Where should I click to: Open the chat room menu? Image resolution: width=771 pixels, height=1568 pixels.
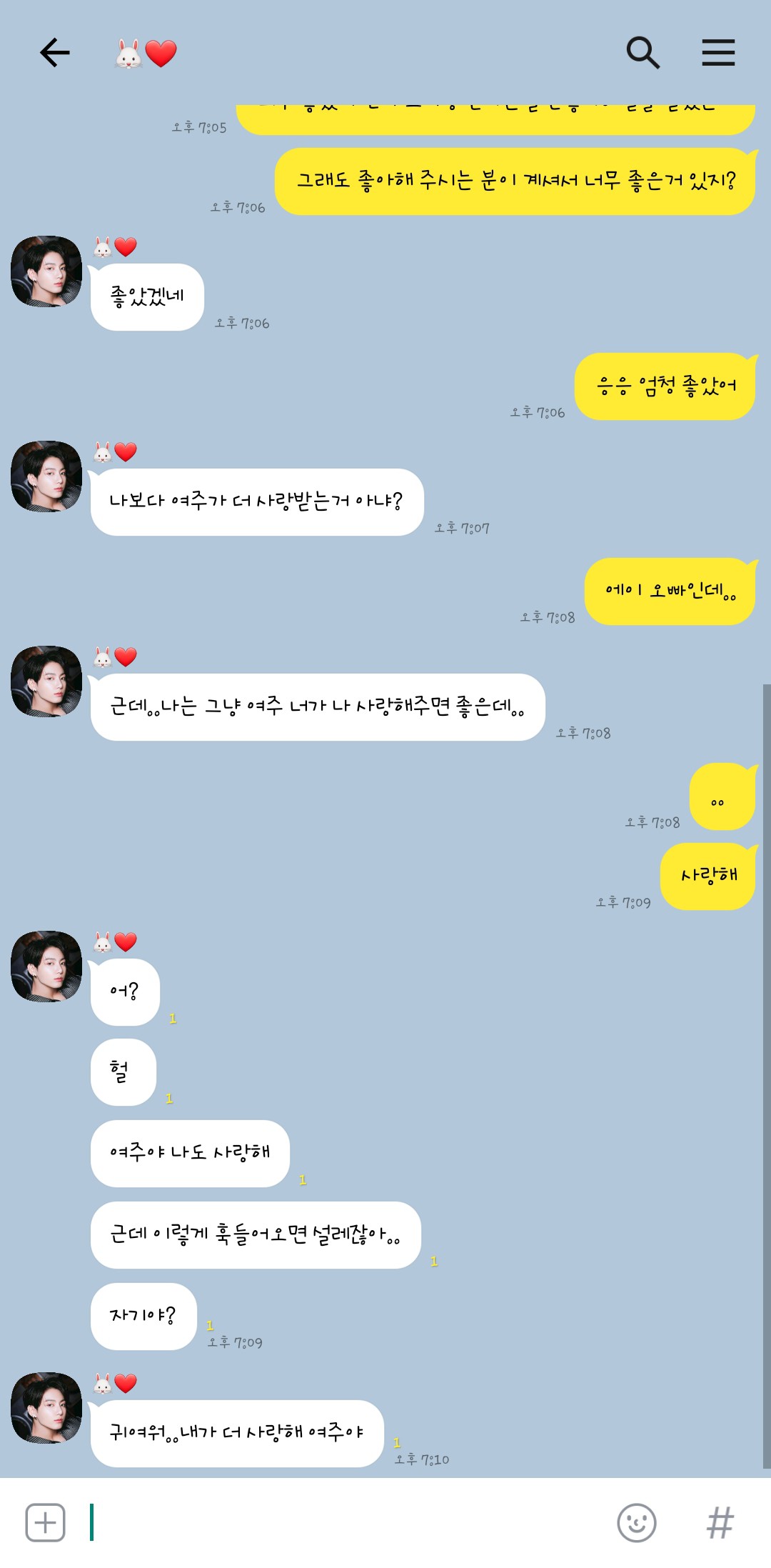pyautogui.click(x=718, y=53)
